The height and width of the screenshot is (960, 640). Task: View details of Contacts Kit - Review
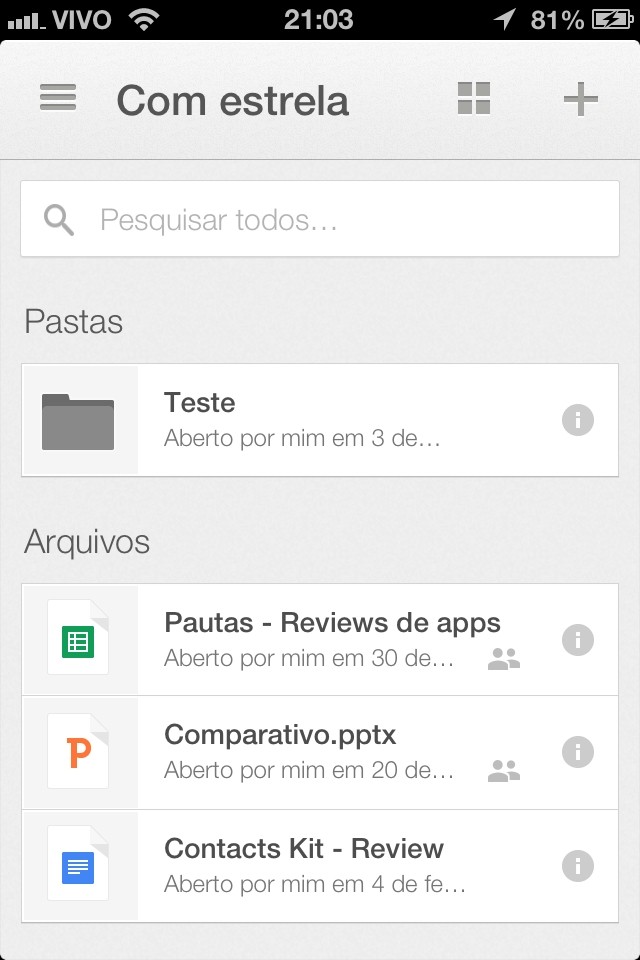pos(578,865)
